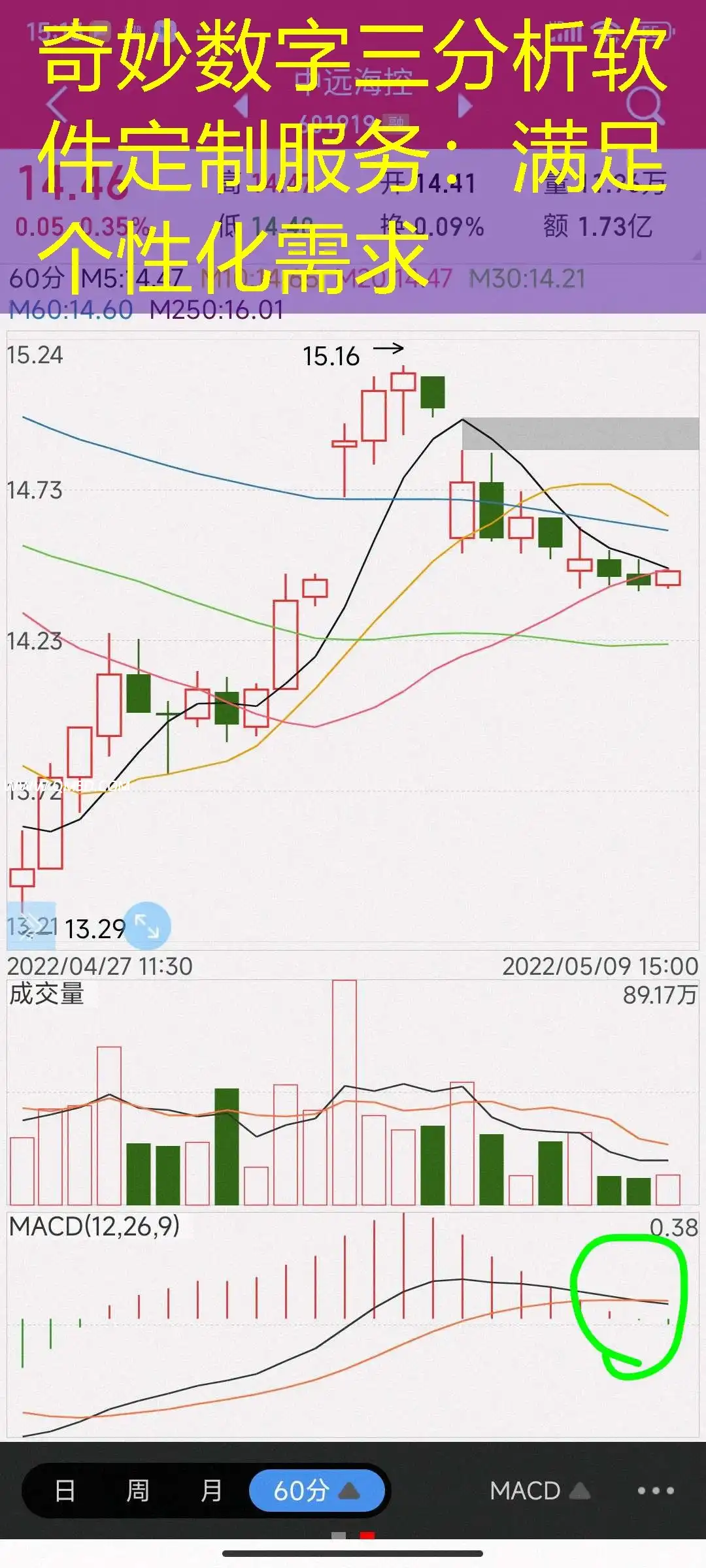The width and height of the screenshot is (706, 1568).
Task: Open the 60分 period selector
Action: [316, 1490]
